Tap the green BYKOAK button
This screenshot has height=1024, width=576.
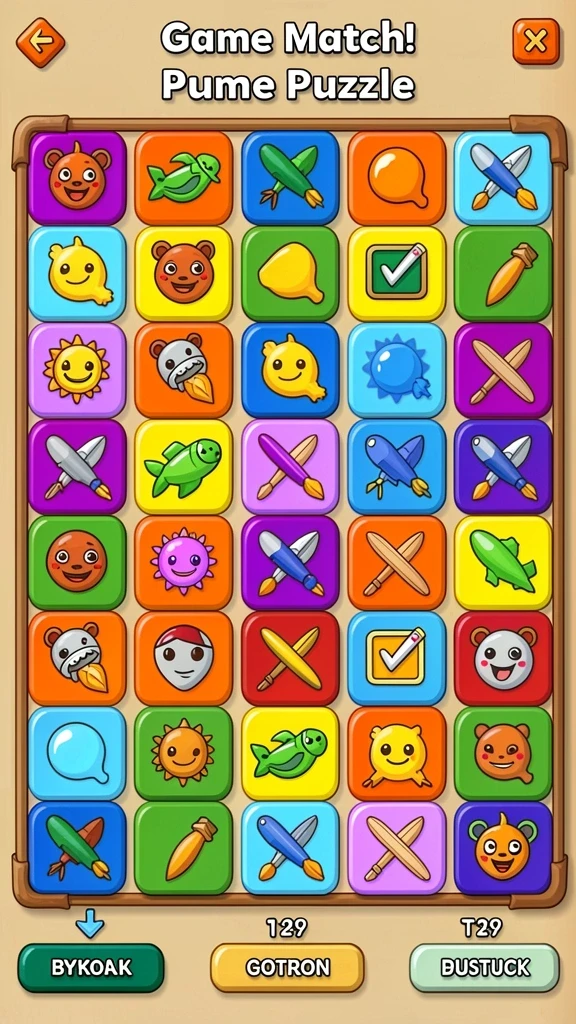pos(91,967)
